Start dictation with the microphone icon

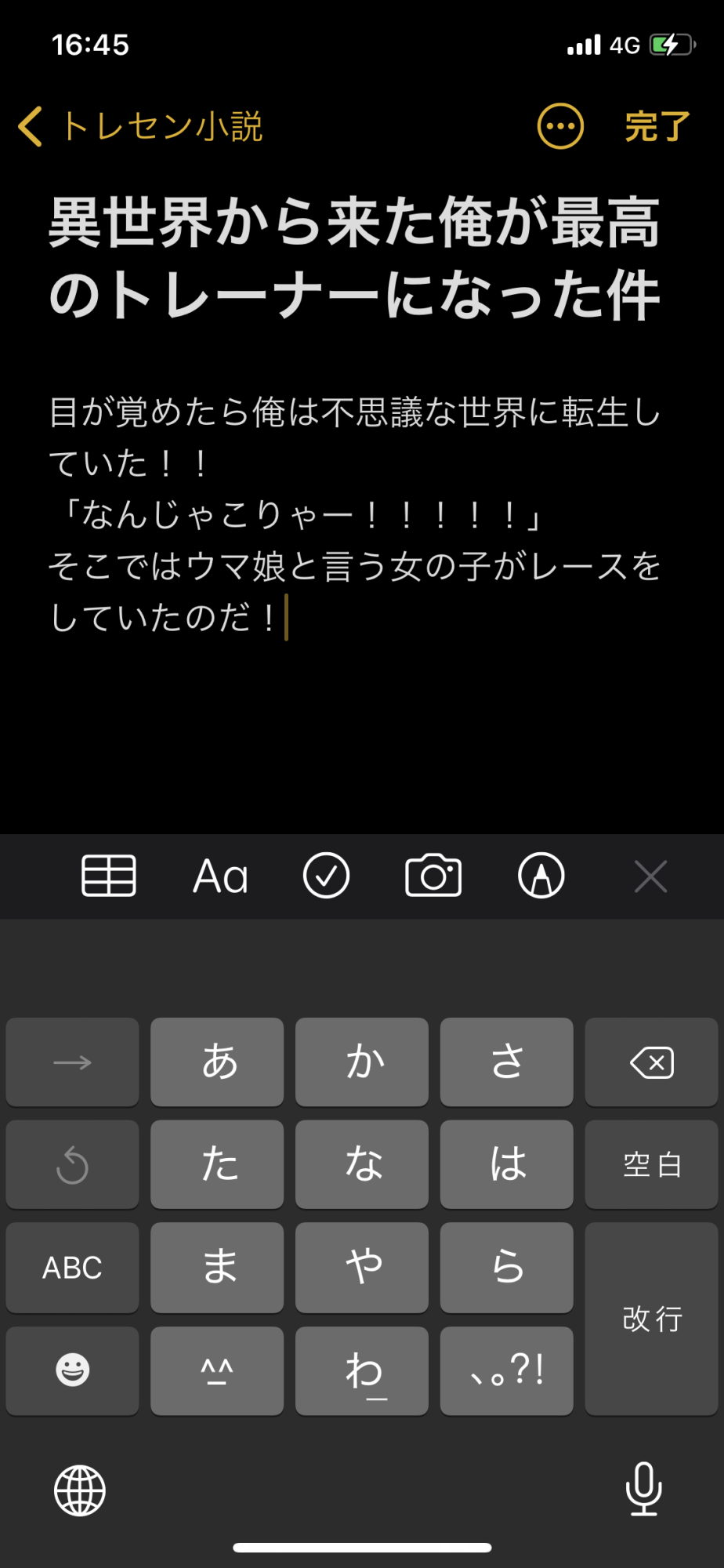tap(644, 1489)
